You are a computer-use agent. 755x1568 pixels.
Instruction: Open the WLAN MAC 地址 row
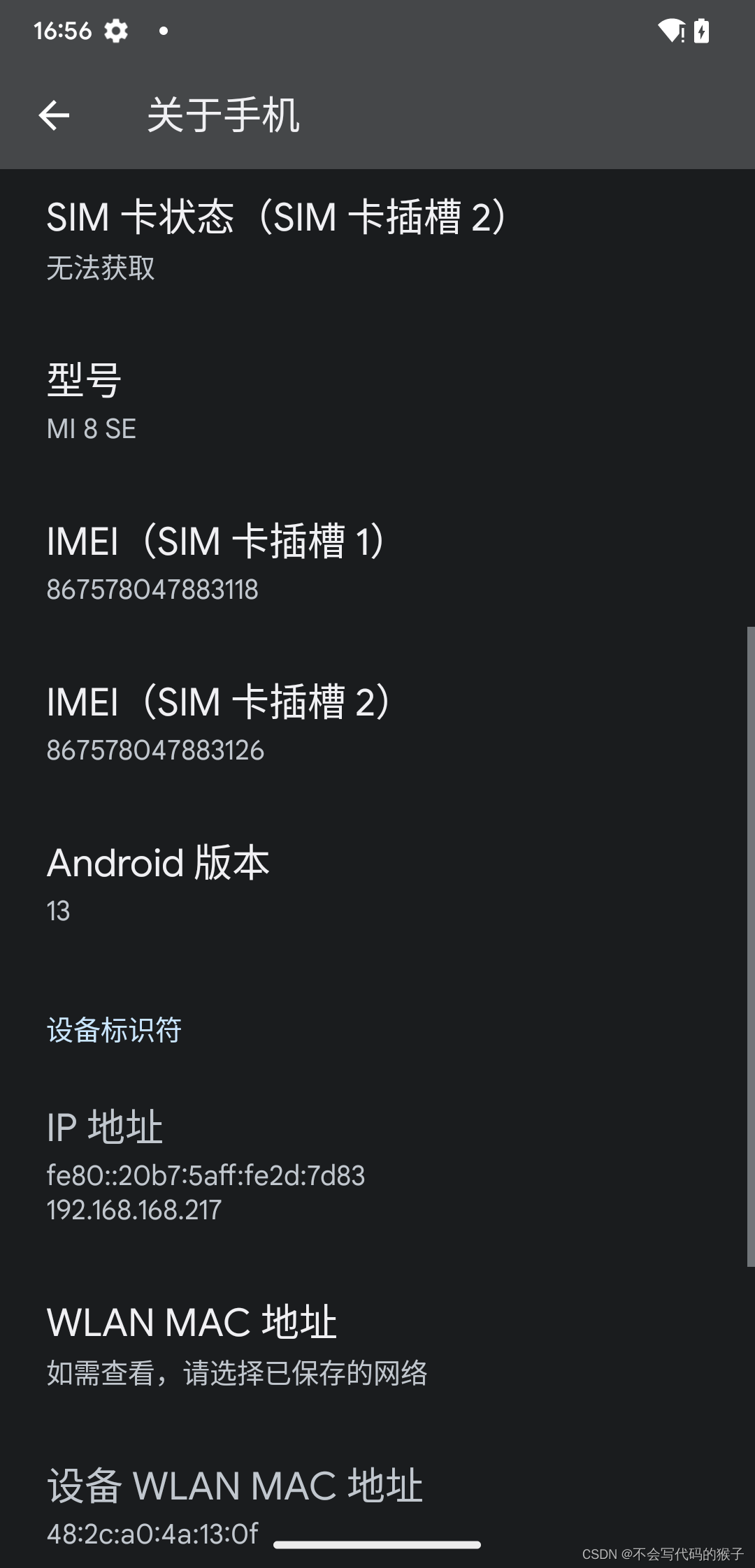(x=377, y=1345)
